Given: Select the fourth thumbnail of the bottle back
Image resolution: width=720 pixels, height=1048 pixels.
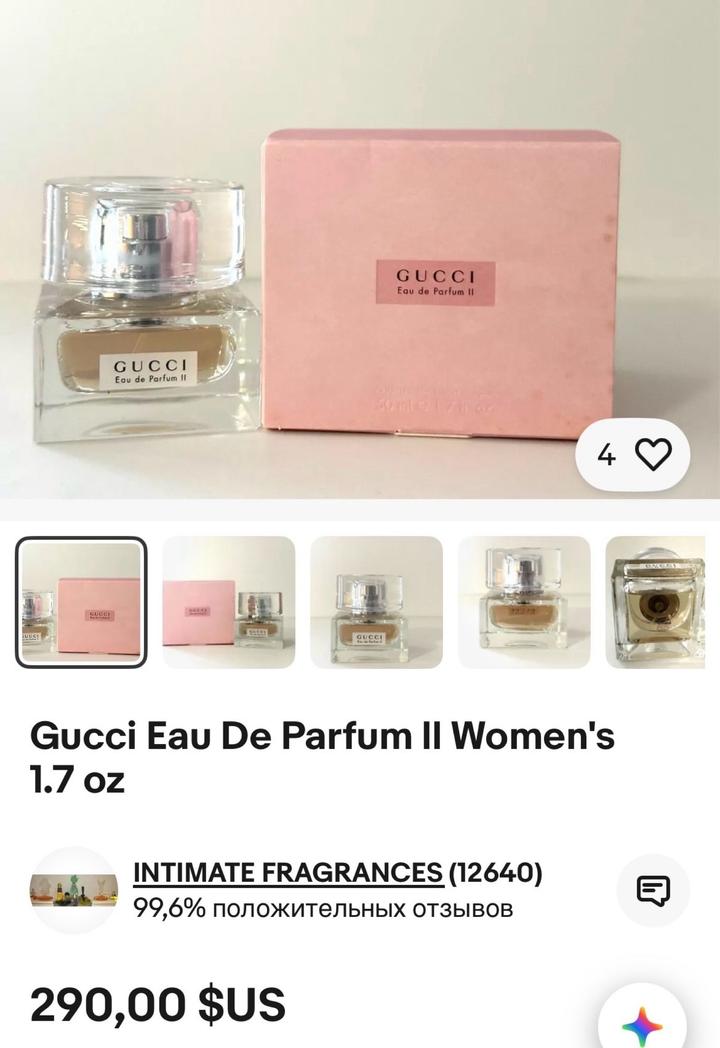Looking at the screenshot, I should click(524, 602).
